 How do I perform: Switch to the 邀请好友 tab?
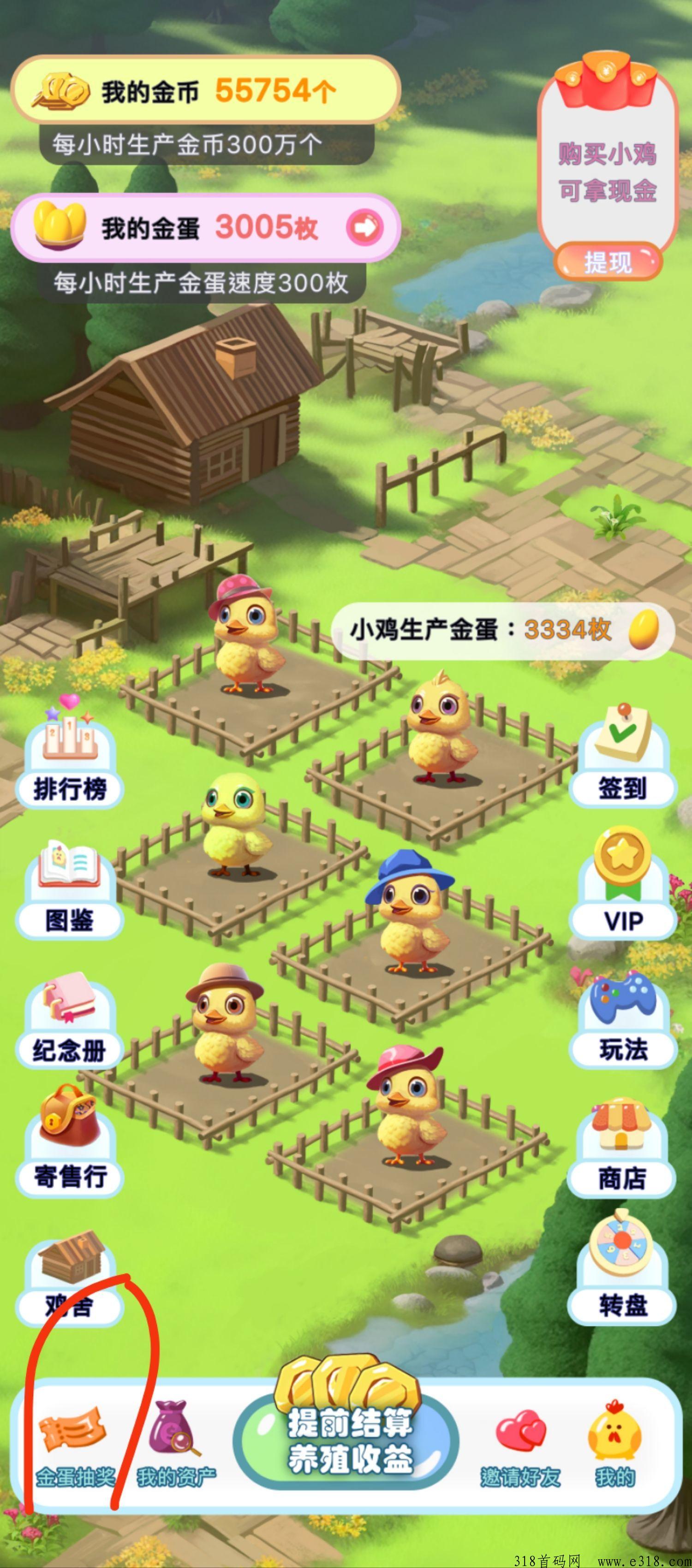tap(520, 1449)
